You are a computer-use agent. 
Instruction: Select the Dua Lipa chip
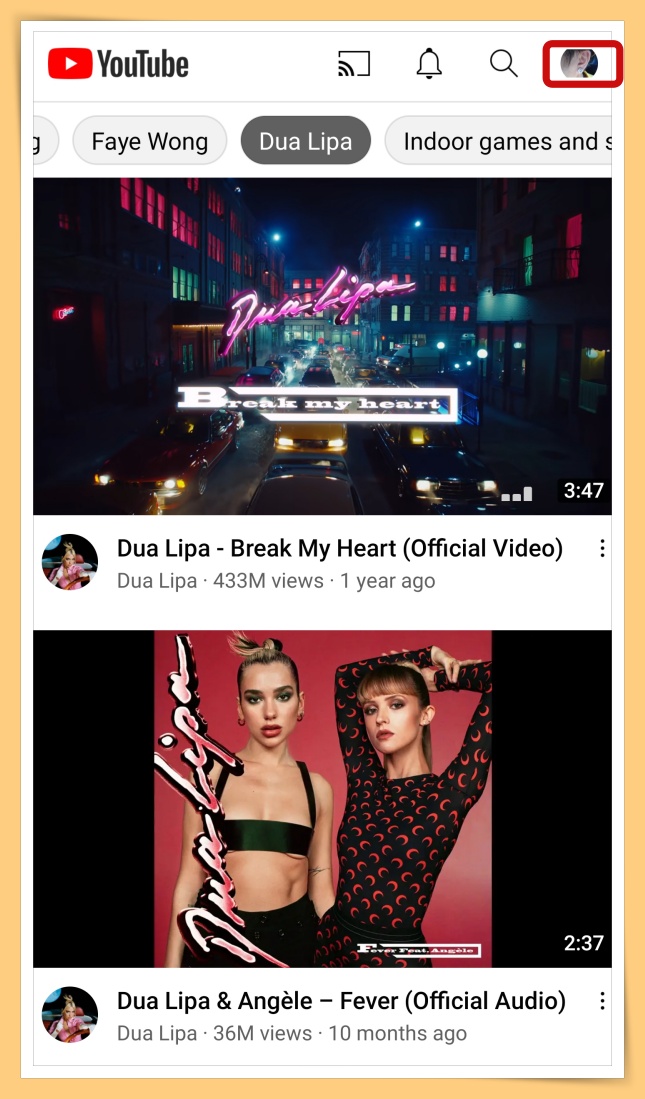[x=305, y=142]
